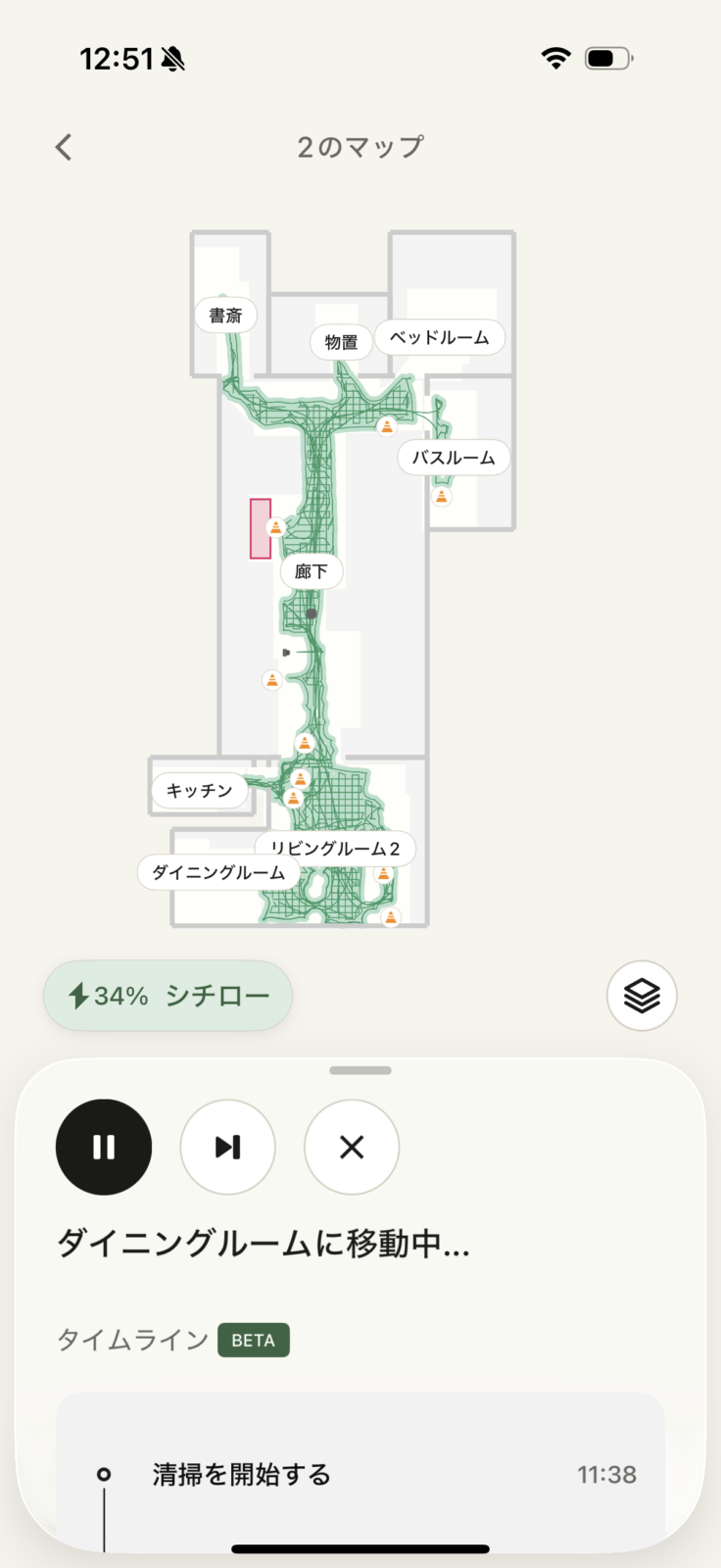
Task: Tap the 34% シチロー battery chip
Action: (168, 996)
